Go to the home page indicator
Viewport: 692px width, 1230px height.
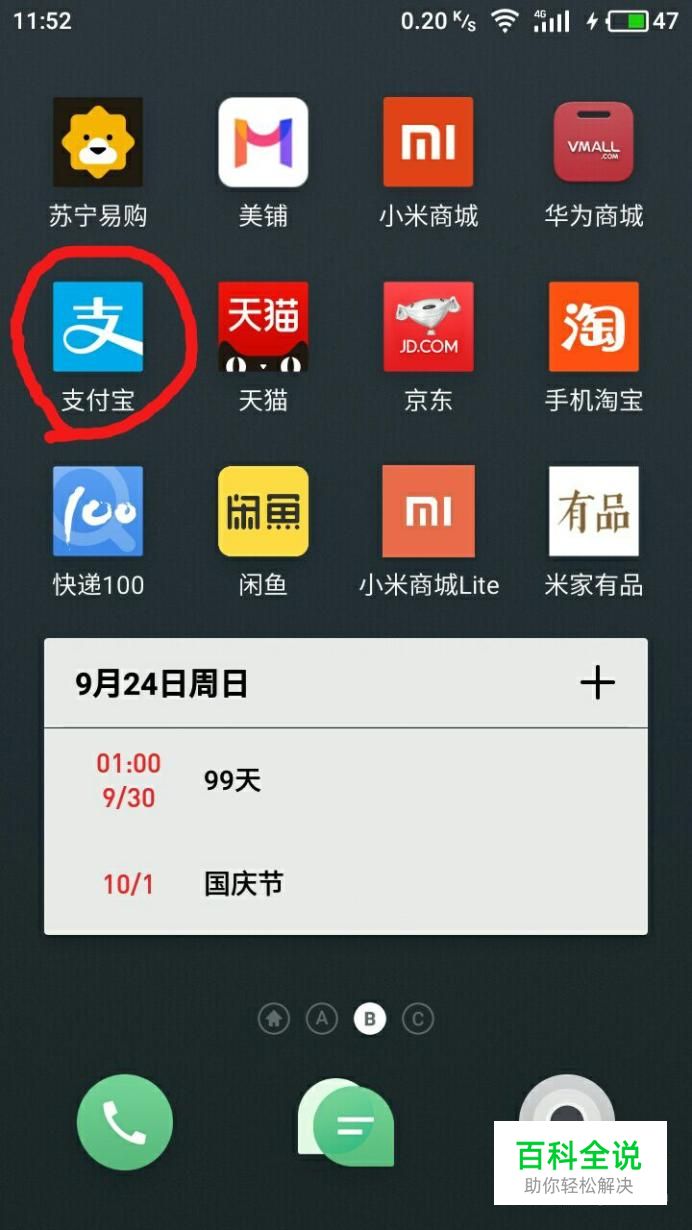[x=273, y=1019]
